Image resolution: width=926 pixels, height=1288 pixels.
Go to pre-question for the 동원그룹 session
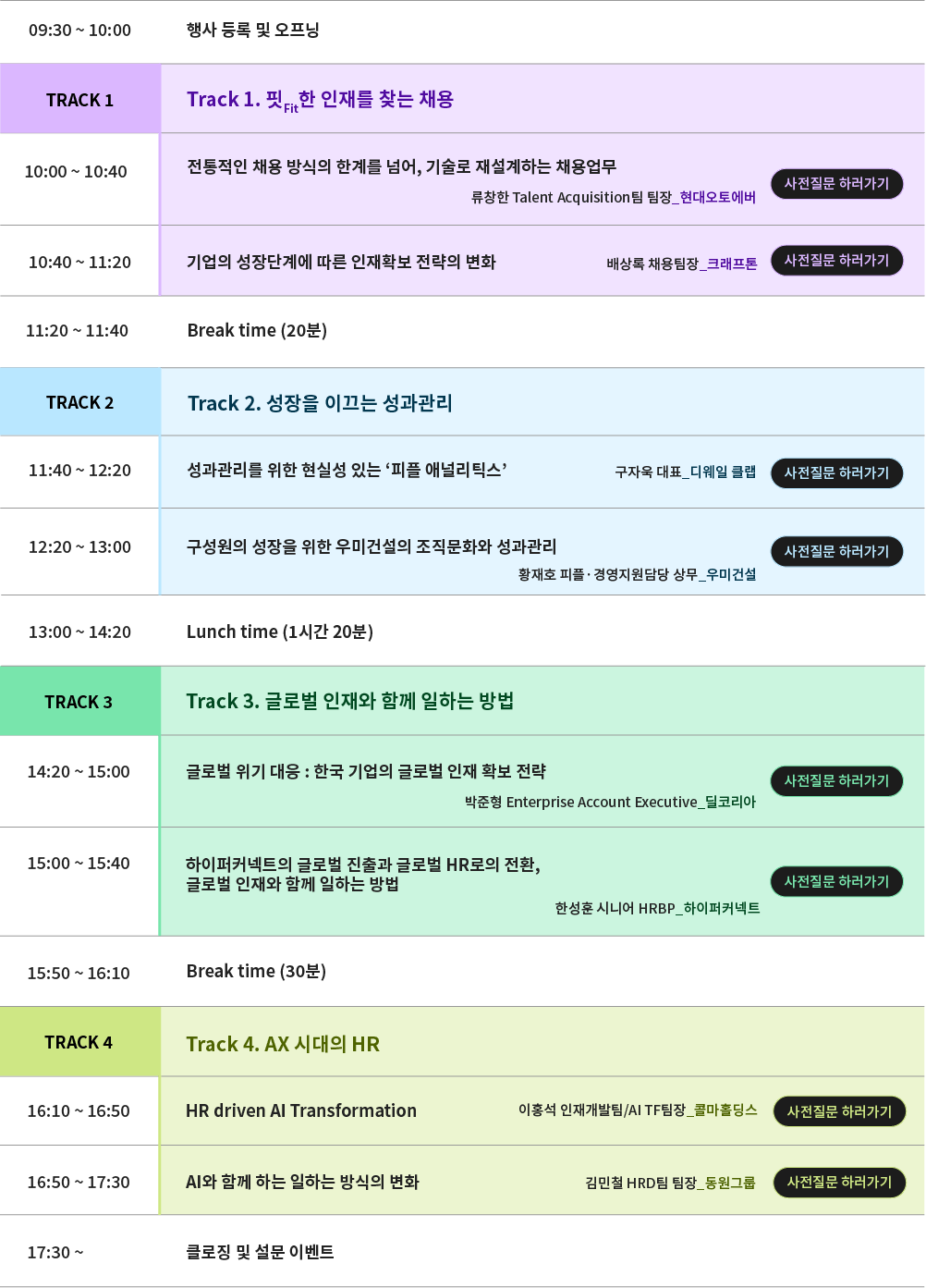click(x=839, y=1182)
